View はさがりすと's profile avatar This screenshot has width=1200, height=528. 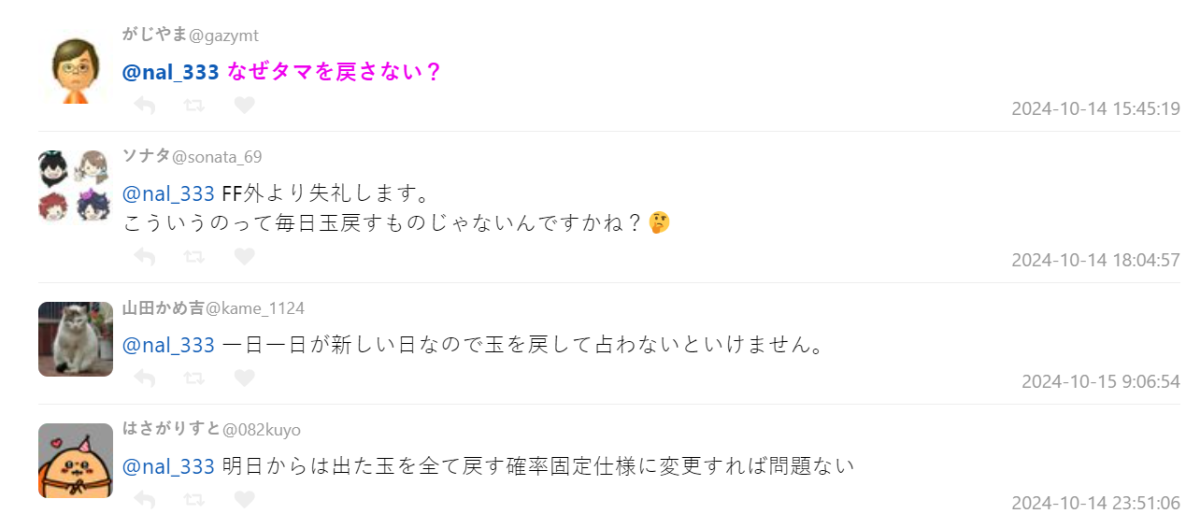(75, 460)
